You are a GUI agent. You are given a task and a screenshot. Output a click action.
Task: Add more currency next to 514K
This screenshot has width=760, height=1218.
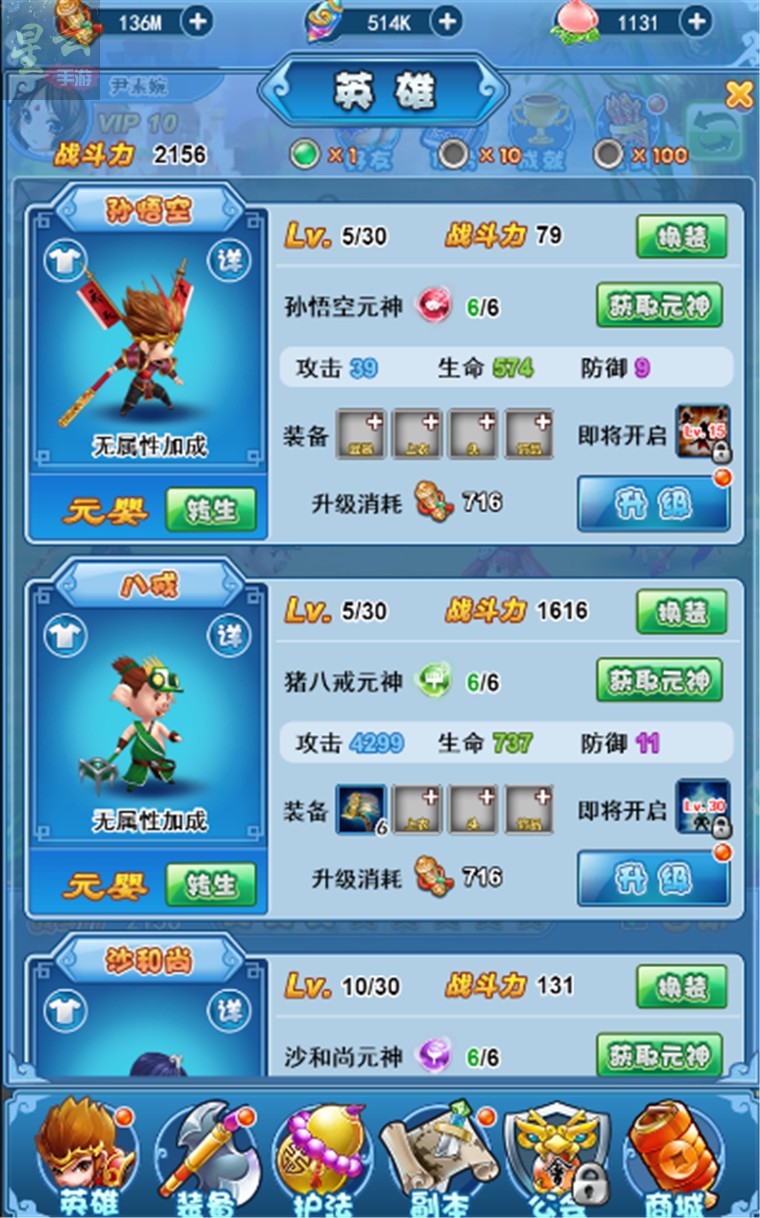pyautogui.click(x=447, y=21)
